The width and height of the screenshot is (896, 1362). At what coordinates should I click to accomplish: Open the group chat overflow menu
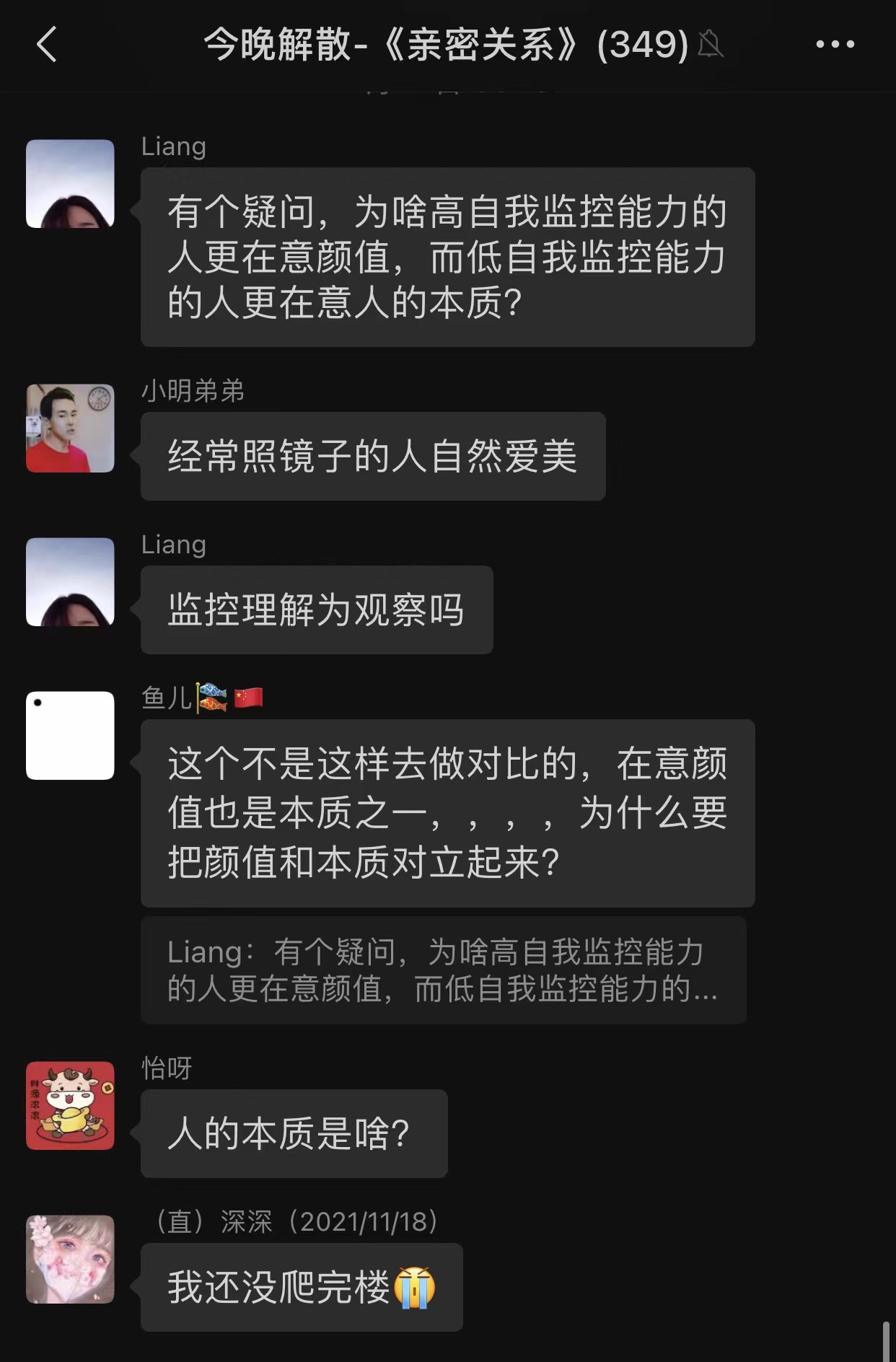pyautogui.click(x=835, y=45)
